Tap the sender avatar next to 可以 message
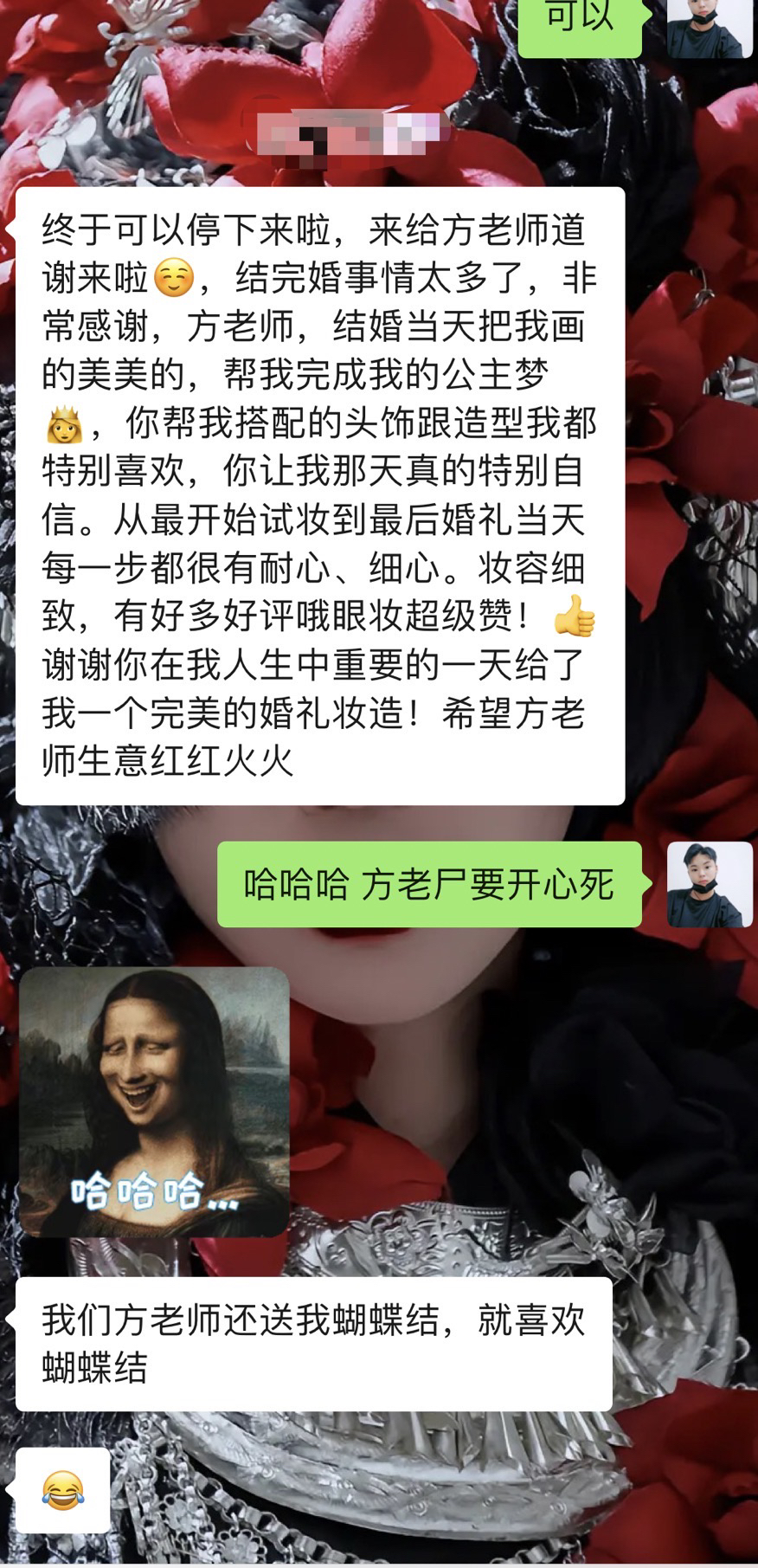Image resolution: width=758 pixels, height=1568 pixels. point(710,28)
